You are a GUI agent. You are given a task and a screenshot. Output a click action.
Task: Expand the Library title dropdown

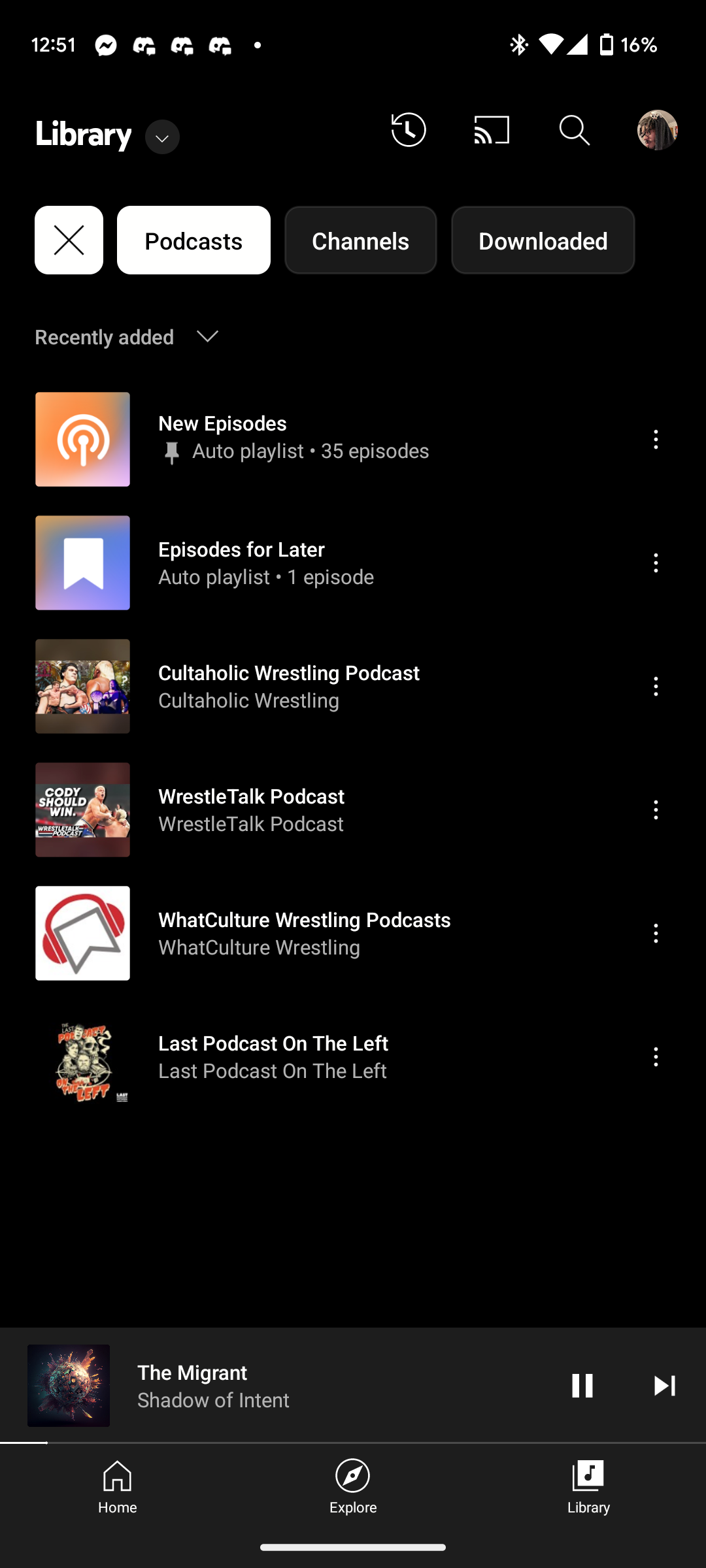point(161,137)
